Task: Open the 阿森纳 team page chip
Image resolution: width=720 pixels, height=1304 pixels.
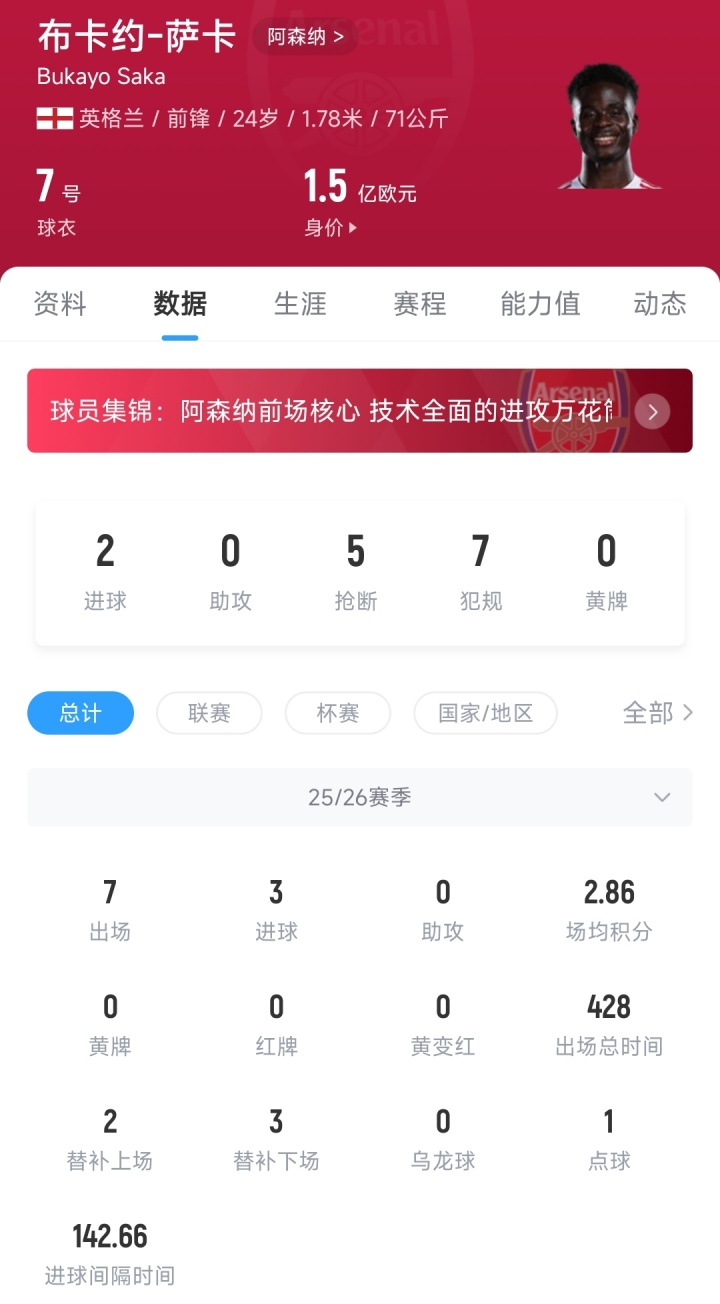Action: point(305,38)
